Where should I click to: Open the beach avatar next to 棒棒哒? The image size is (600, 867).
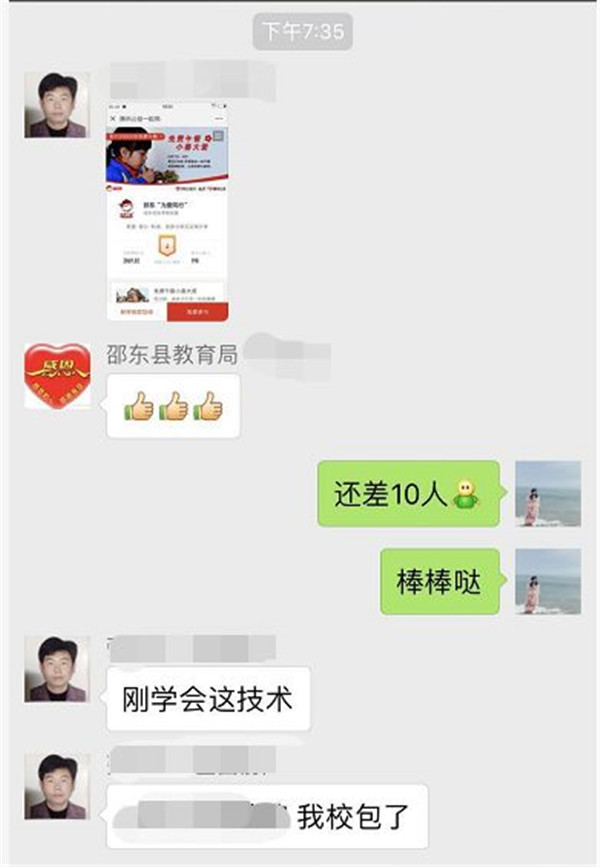(x=547, y=581)
